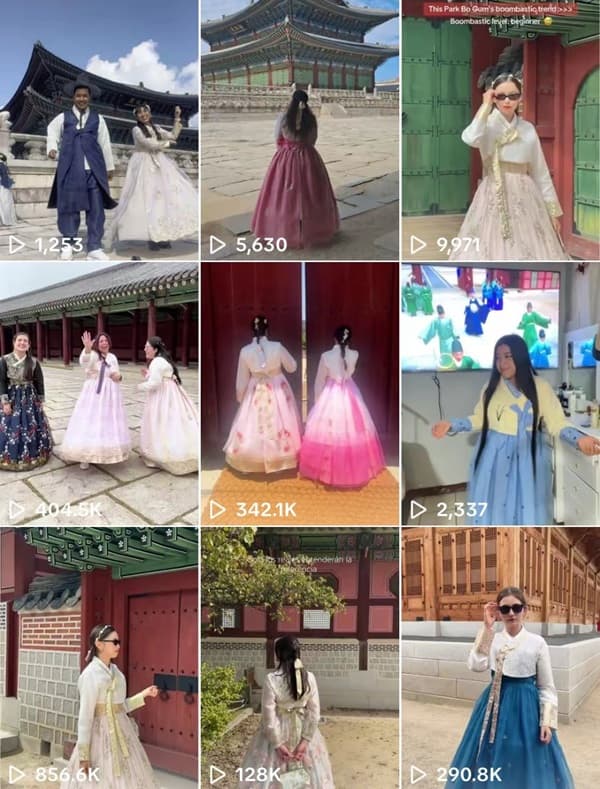Viewport: 600px width, 789px height.
Task: Open the video with 856.6K views
Action: (x=99, y=657)
